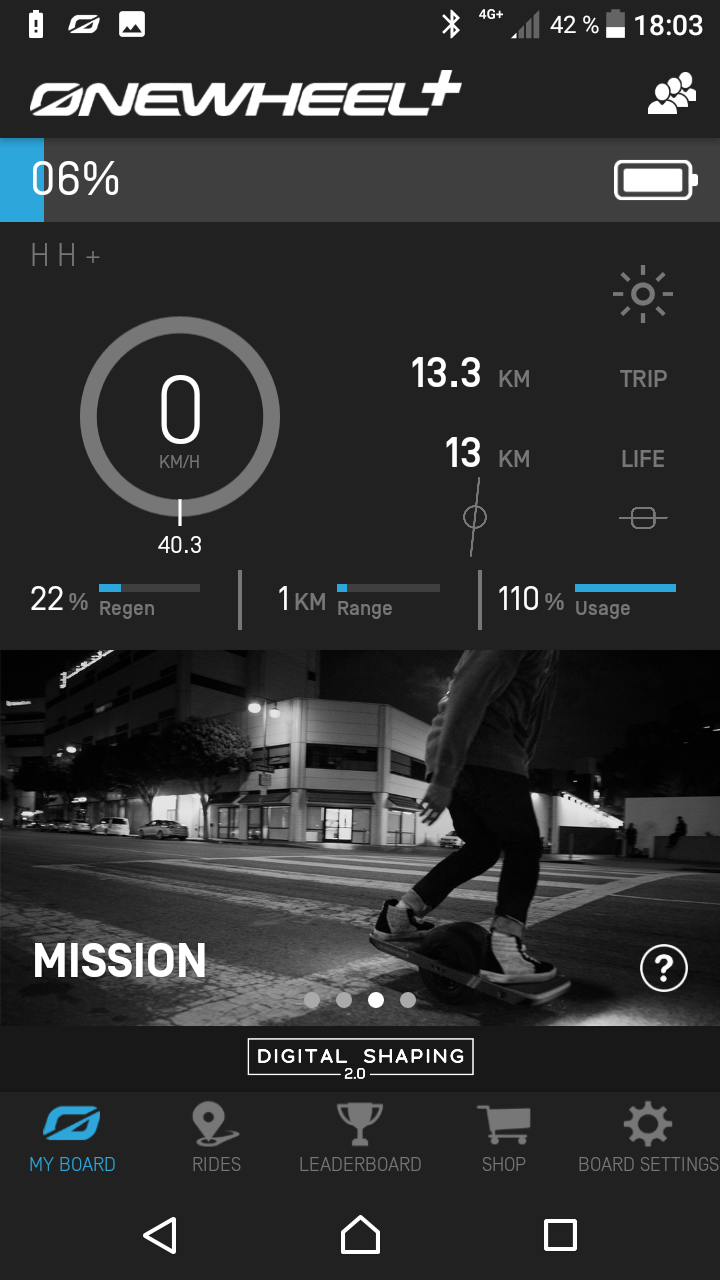Go to the Leaderboard tab
Image resolution: width=720 pixels, height=1280 pixels.
(x=360, y=1138)
